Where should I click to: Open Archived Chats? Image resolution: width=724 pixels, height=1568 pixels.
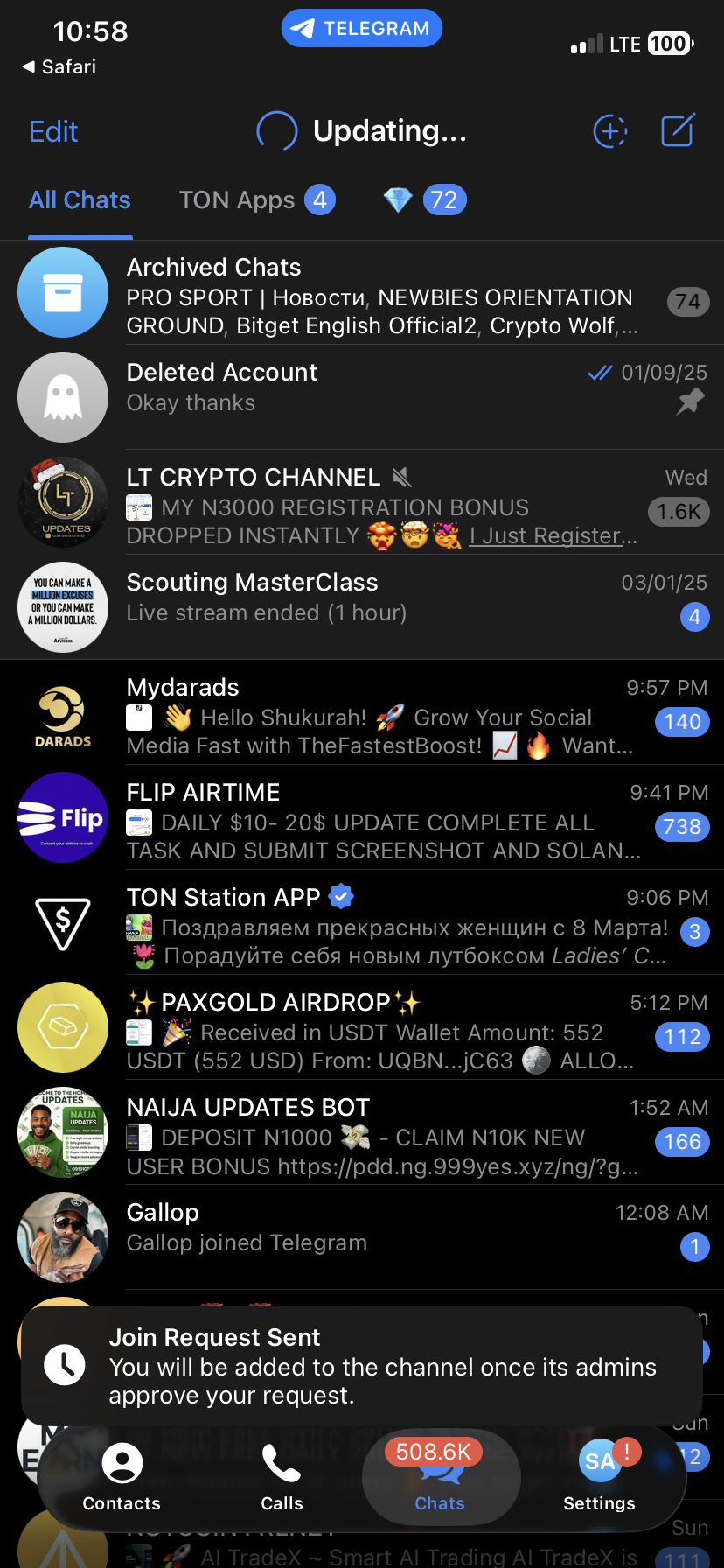point(362,294)
